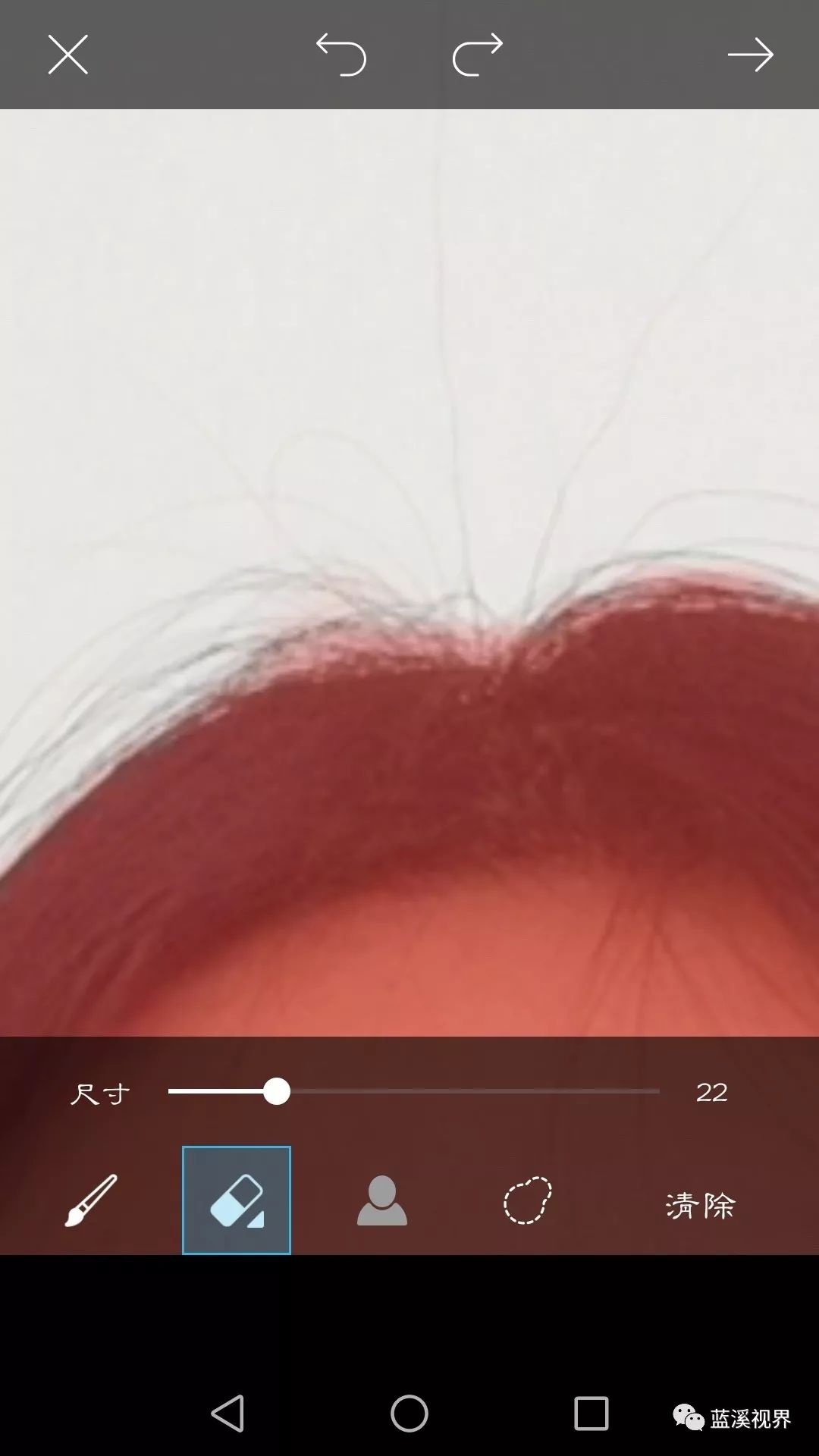The height and width of the screenshot is (1456, 819).
Task: Exit the editor using the X
Action: [67, 55]
